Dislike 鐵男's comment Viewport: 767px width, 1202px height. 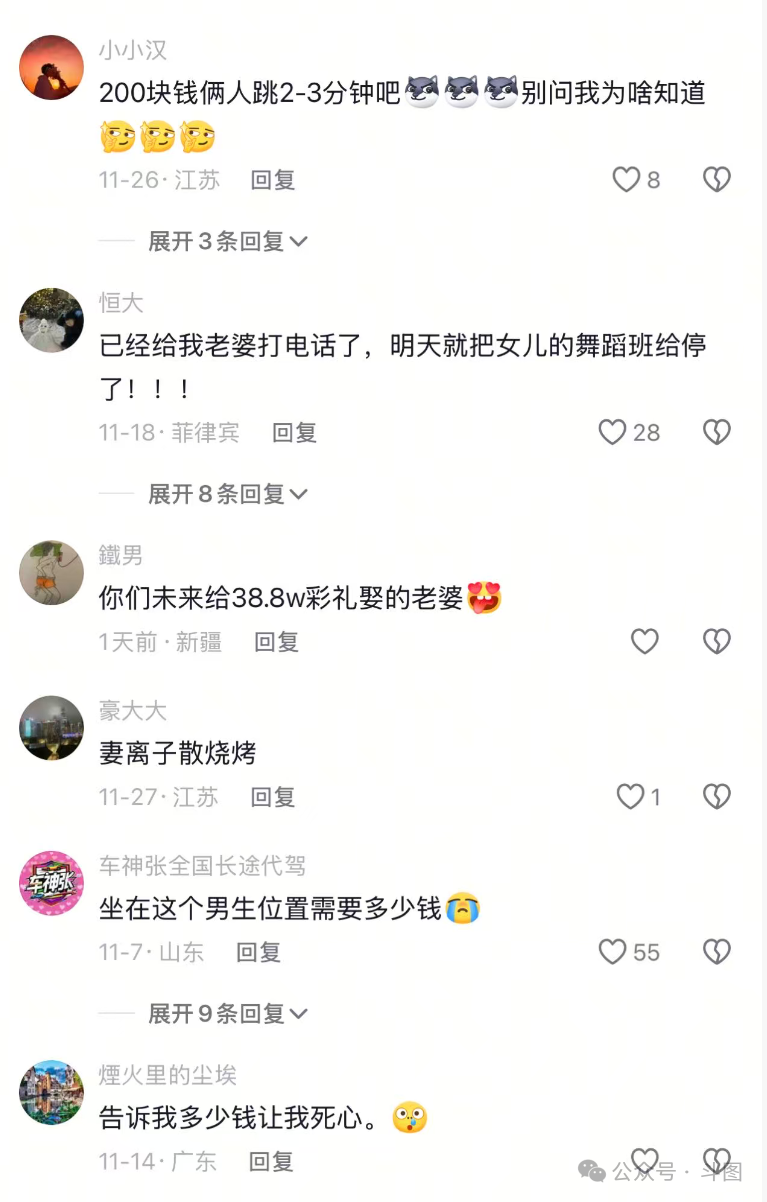click(x=716, y=641)
